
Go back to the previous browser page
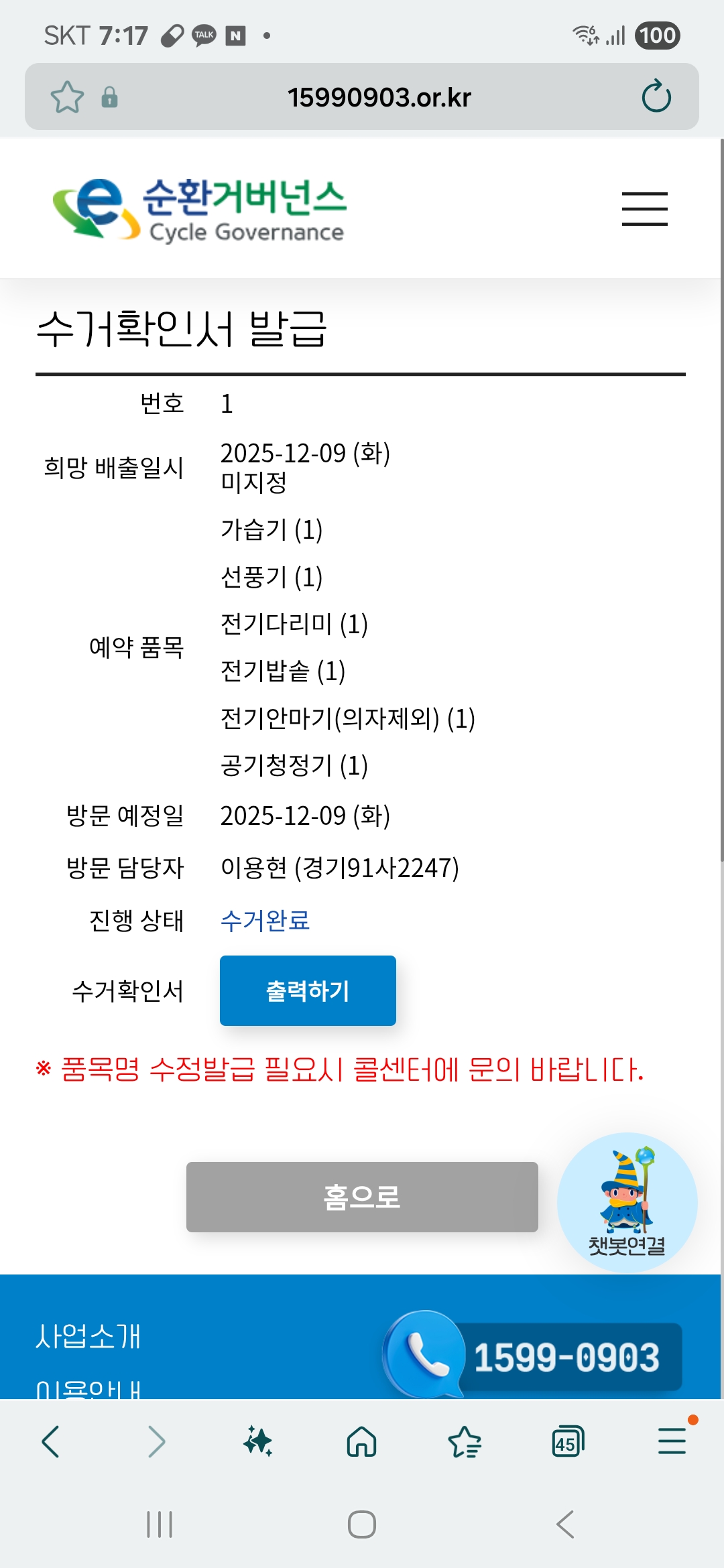[51, 1441]
